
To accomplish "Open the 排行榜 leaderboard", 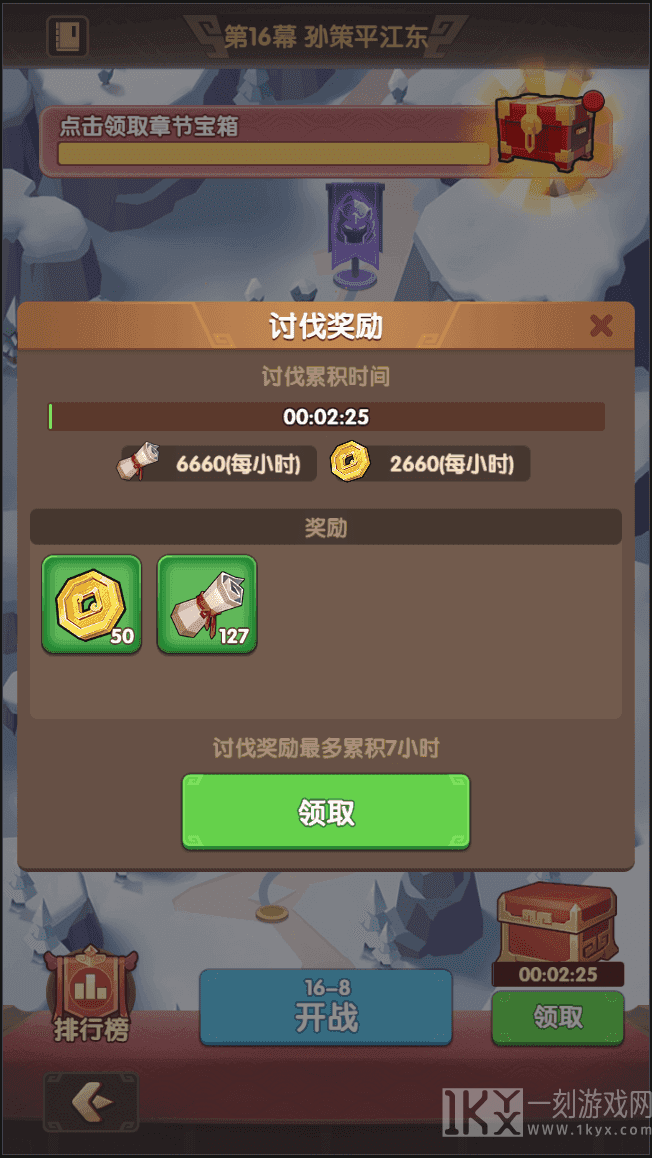I will tap(91, 993).
